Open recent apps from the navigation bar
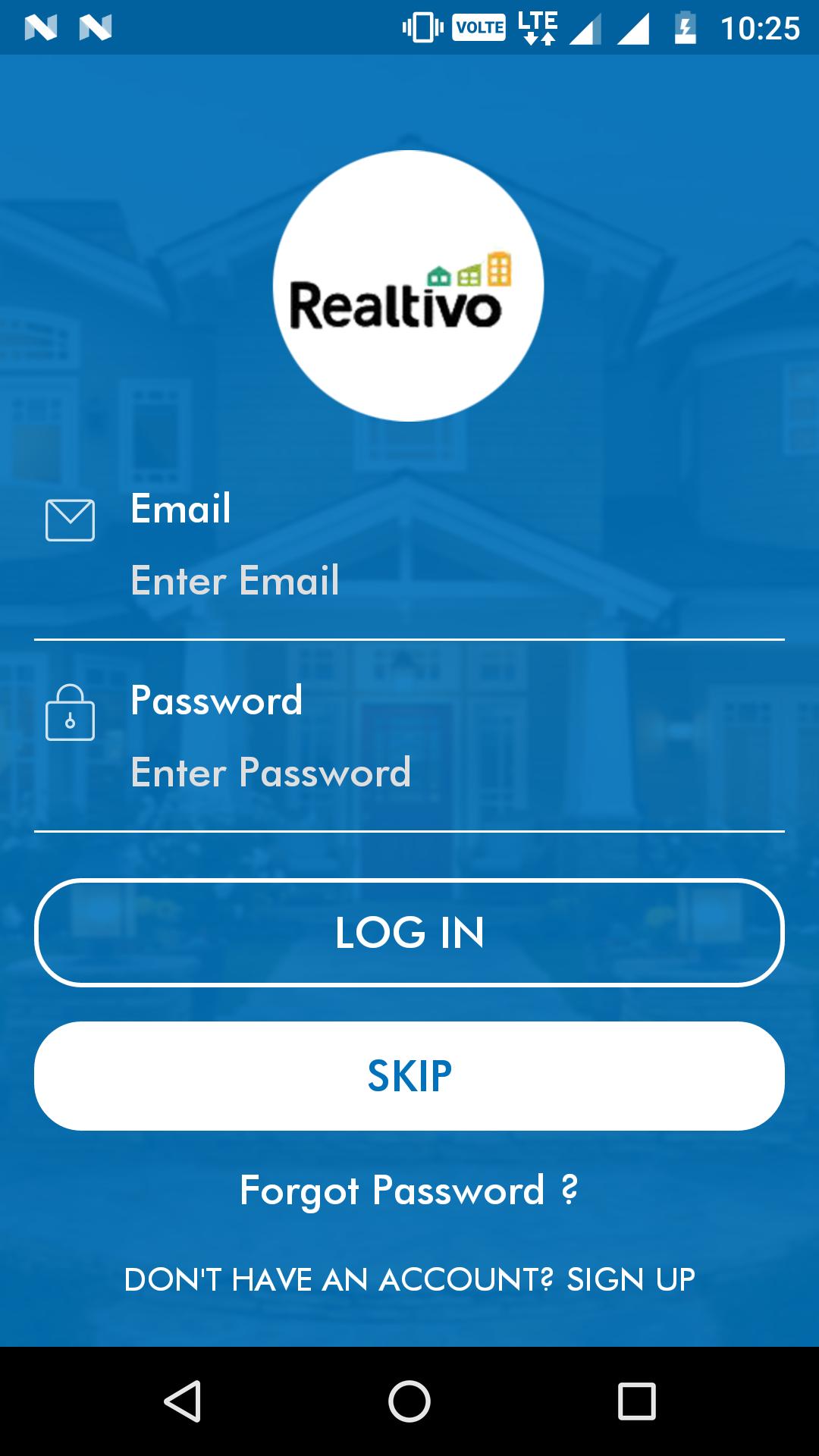 [636, 1401]
